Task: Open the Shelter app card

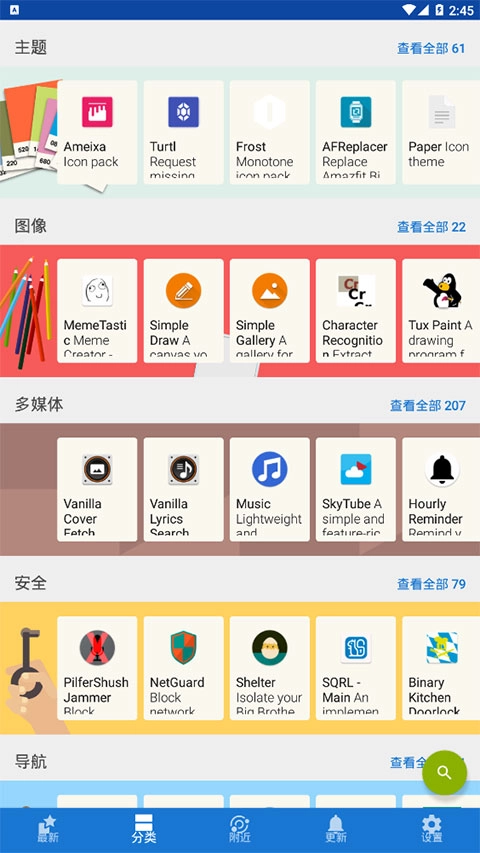Action: [269, 667]
